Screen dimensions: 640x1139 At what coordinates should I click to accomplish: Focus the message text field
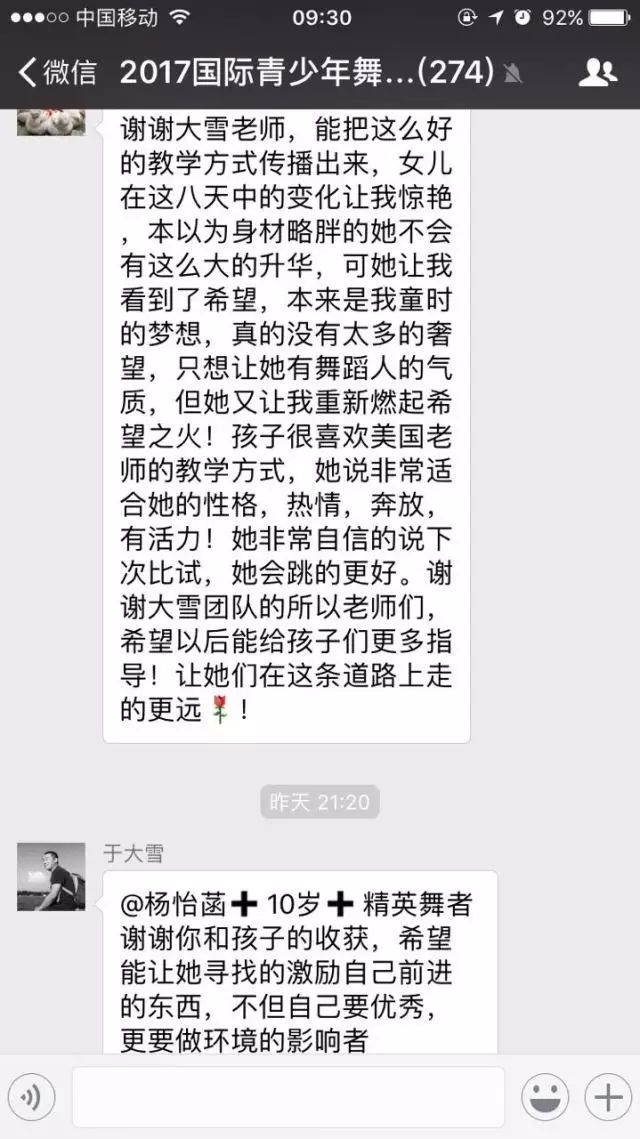pyautogui.click(x=288, y=1097)
